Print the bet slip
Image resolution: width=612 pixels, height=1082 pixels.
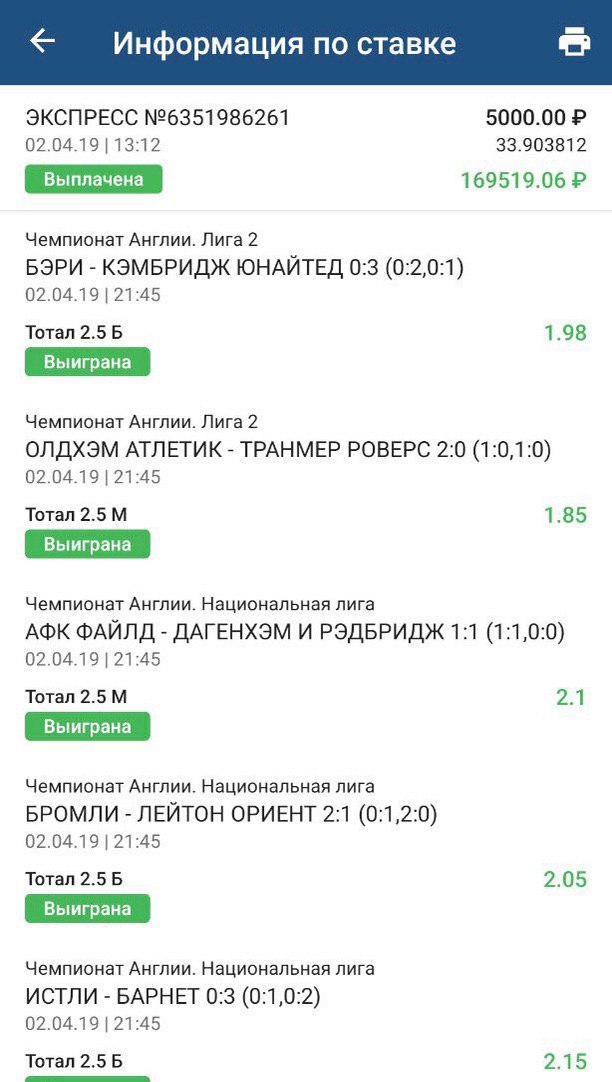574,41
